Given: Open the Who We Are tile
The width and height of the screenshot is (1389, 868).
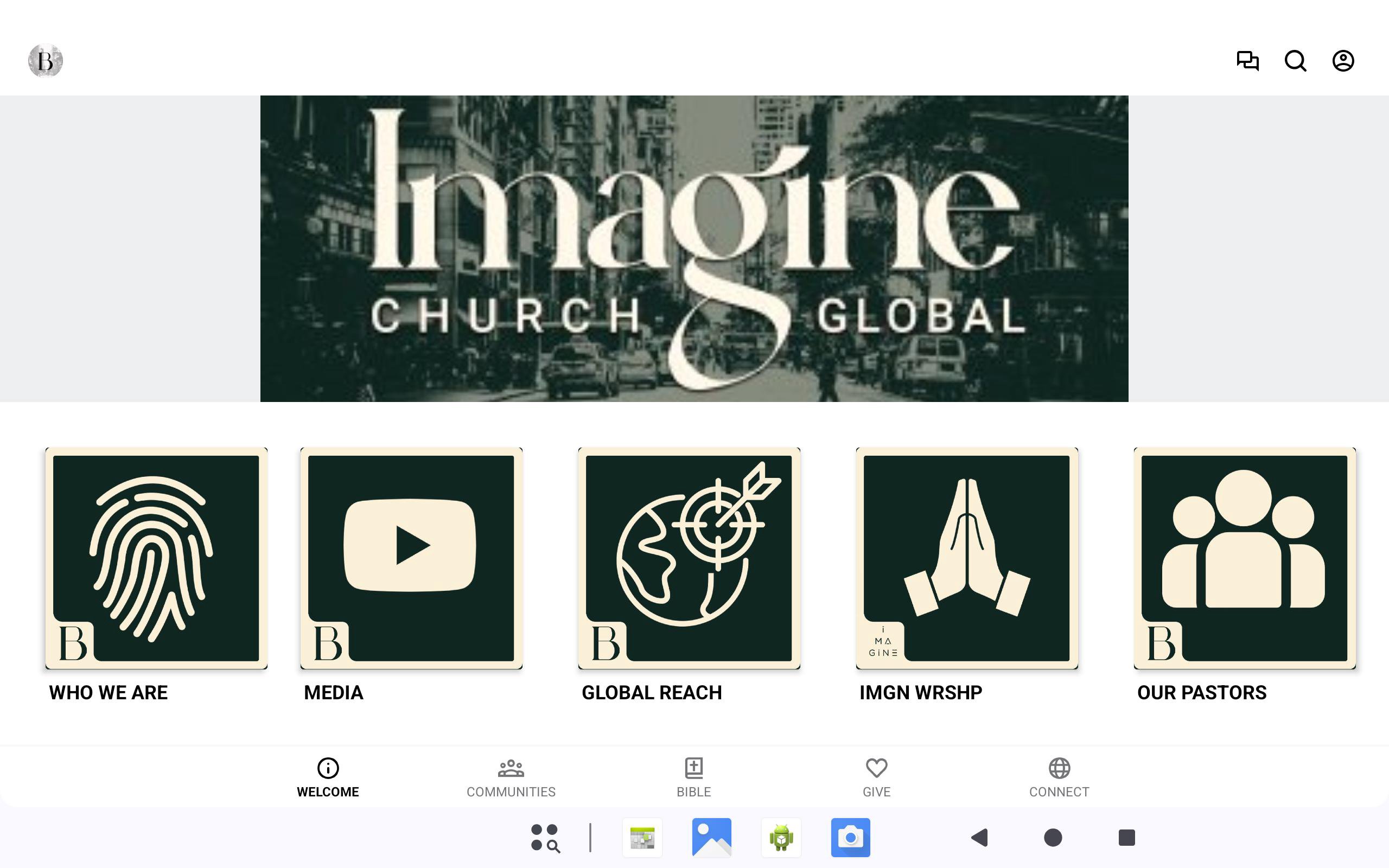Looking at the screenshot, I should (156, 558).
